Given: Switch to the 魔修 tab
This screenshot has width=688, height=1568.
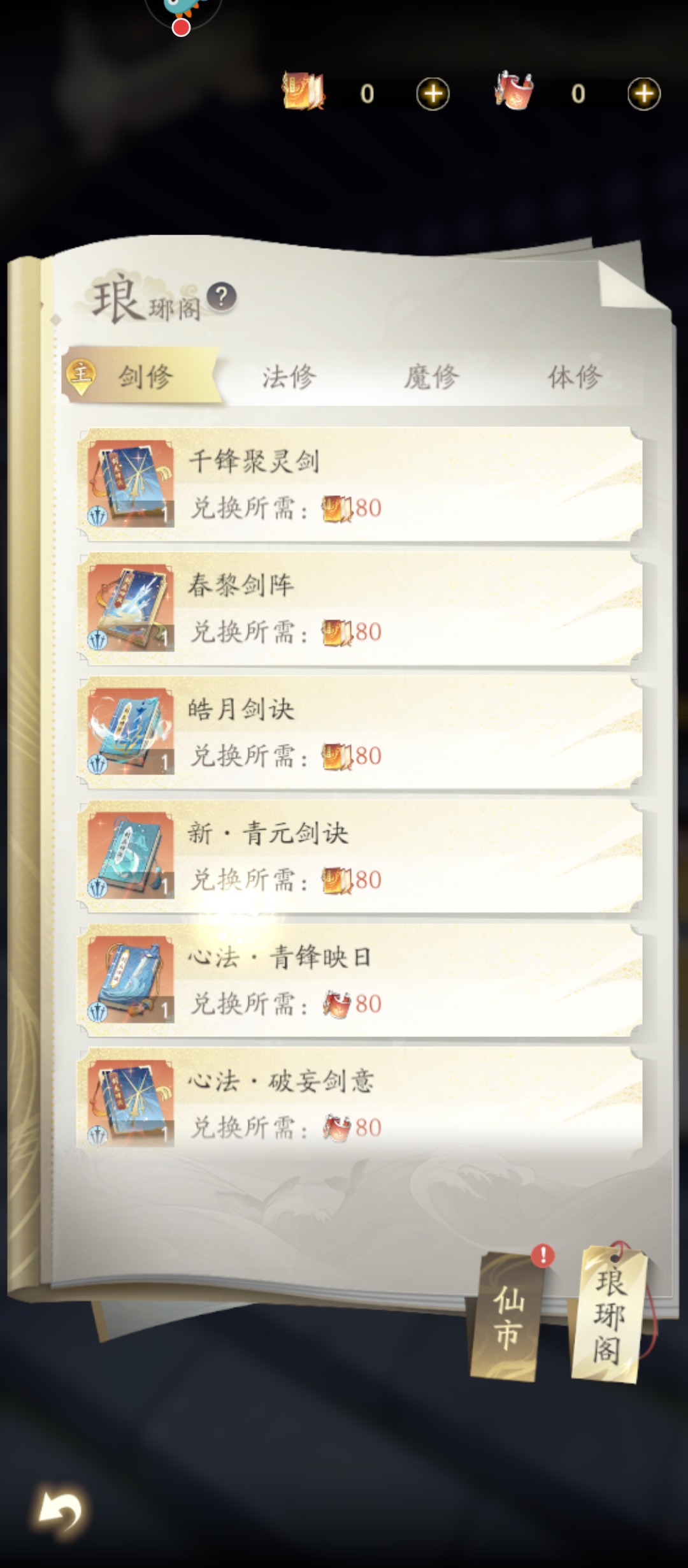Looking at the screenshot, I should [x=432, y=377].
